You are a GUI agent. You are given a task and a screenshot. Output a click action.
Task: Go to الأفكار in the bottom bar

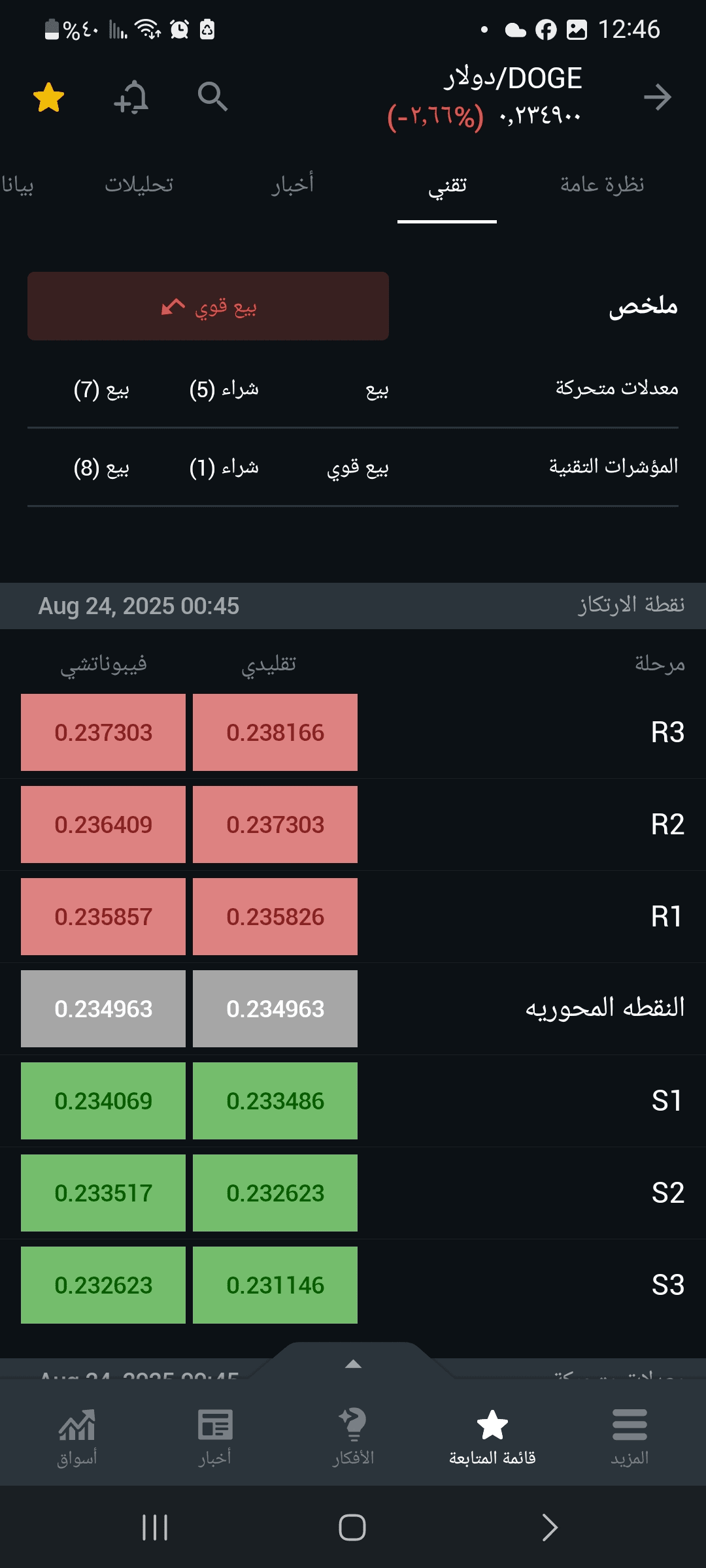(x=354, y=1437)
